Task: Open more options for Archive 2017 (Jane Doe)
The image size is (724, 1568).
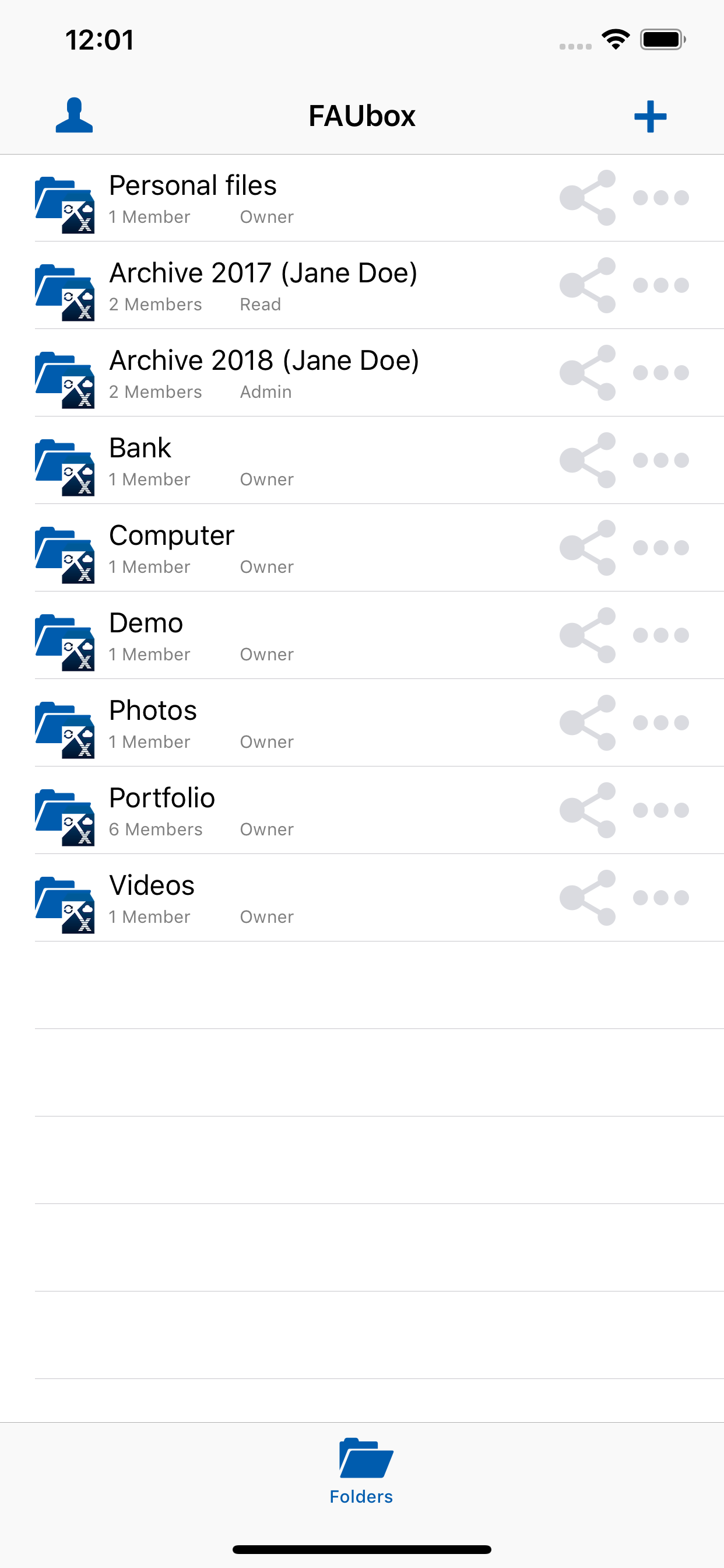Action: [660, 285]
